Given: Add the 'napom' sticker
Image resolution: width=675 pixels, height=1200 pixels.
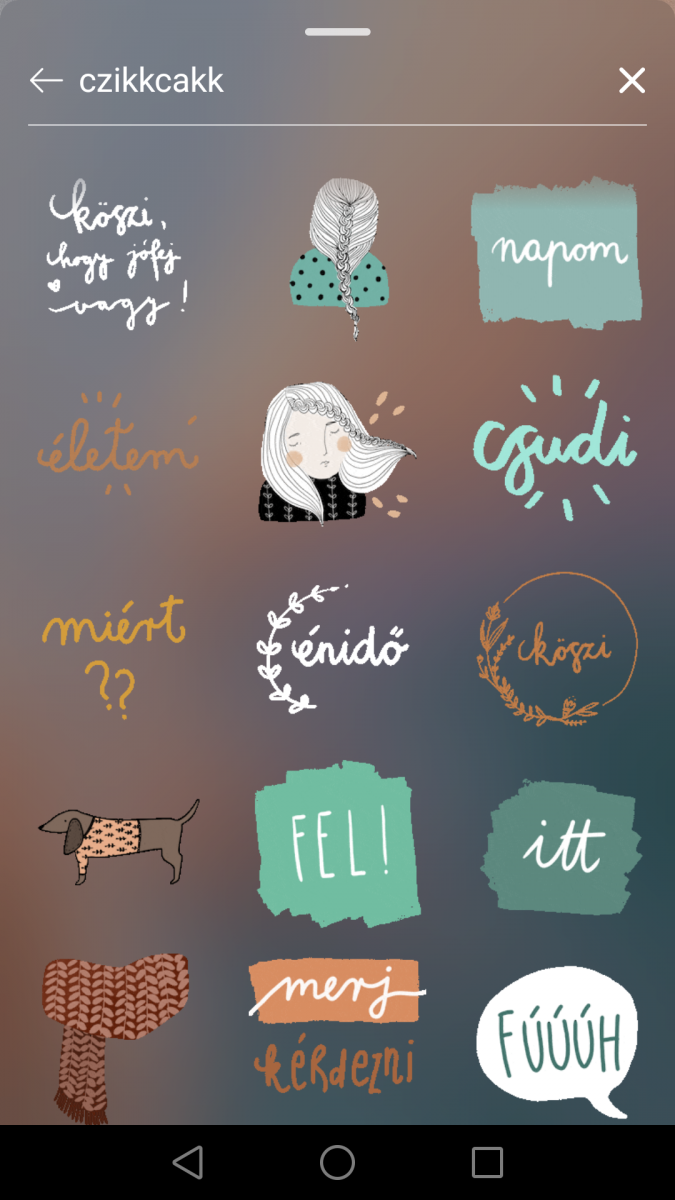Looking at the screenshot, I should [556, 251].
